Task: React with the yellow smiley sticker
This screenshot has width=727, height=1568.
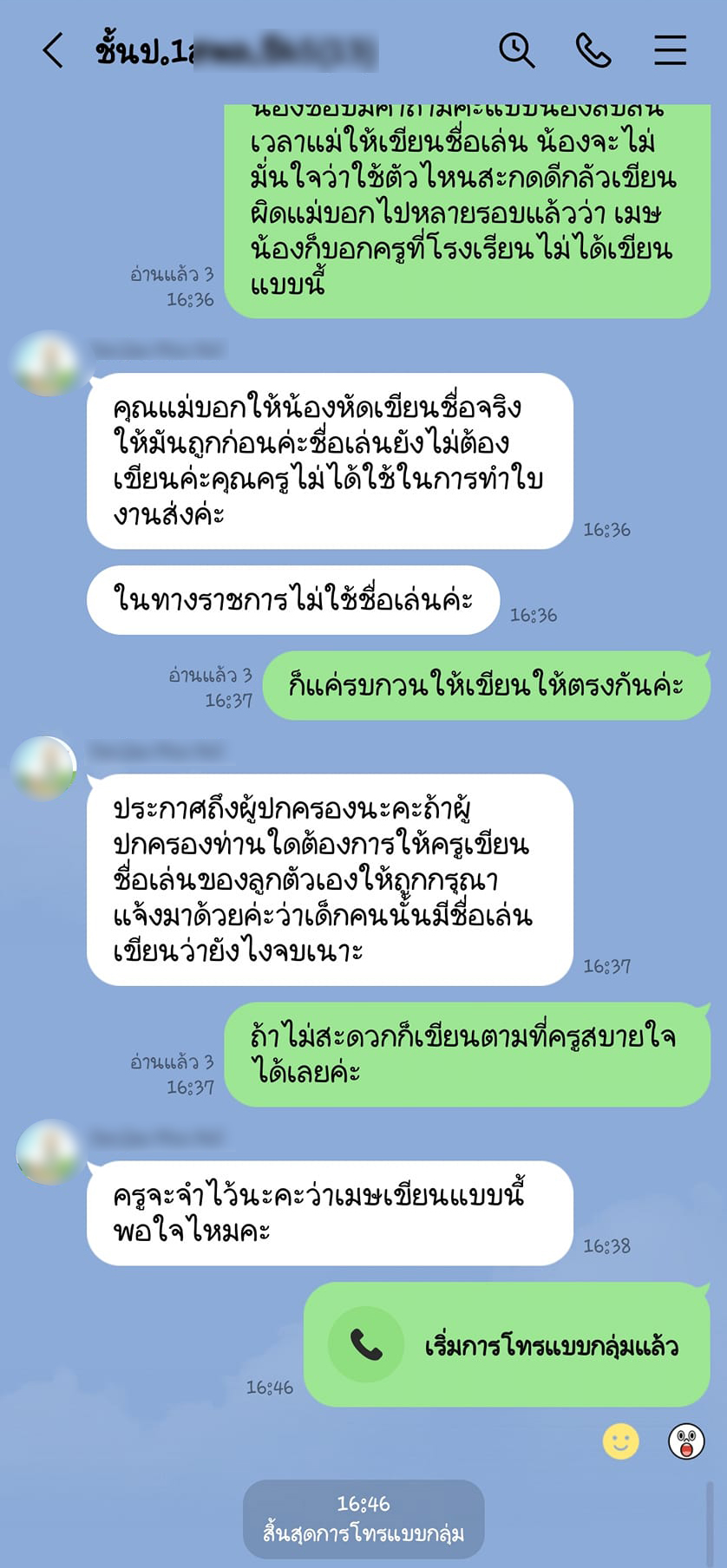Action: (620, 1441)
